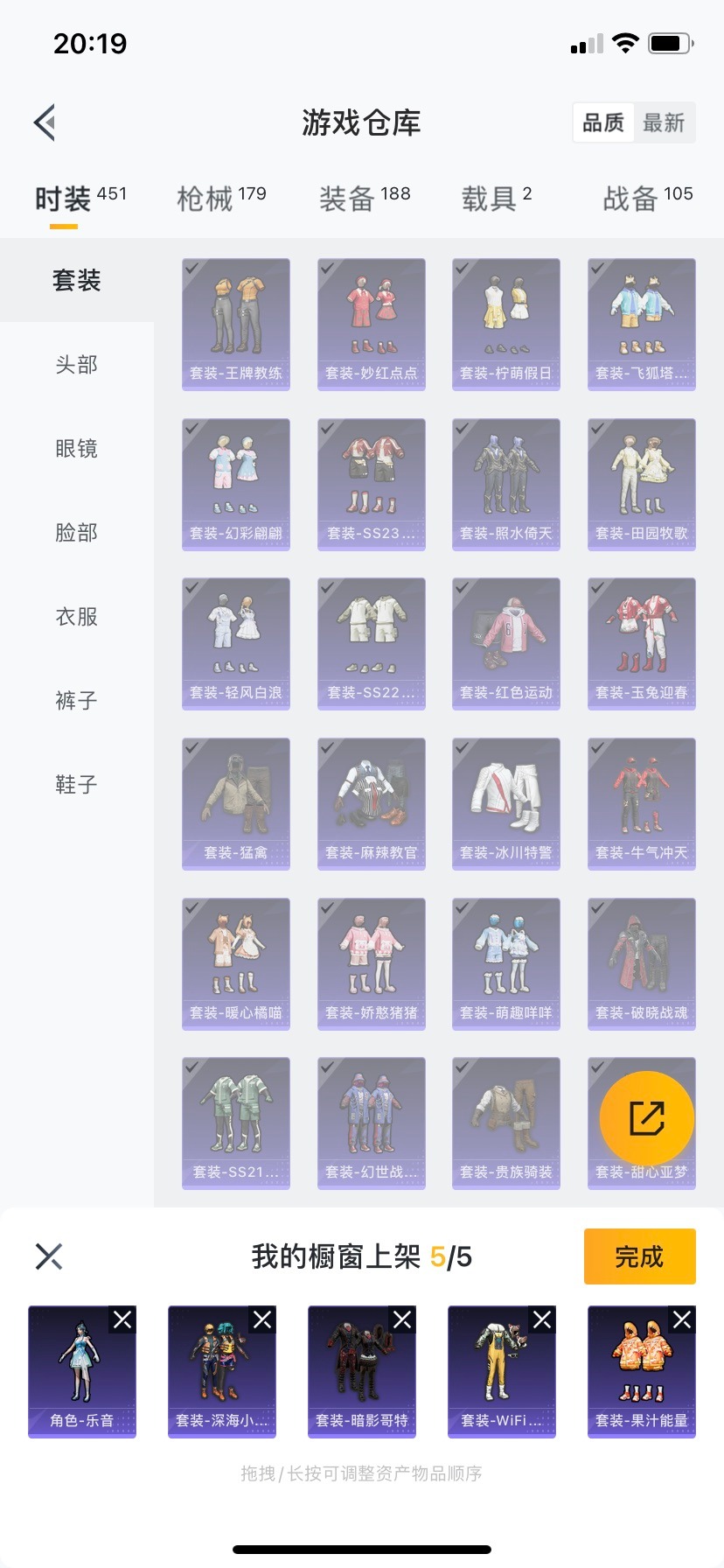Image resolution: width=724 pixels, height=1568 pixels.
Task: Select the 头部 category
Action: [x=77, y=364]
